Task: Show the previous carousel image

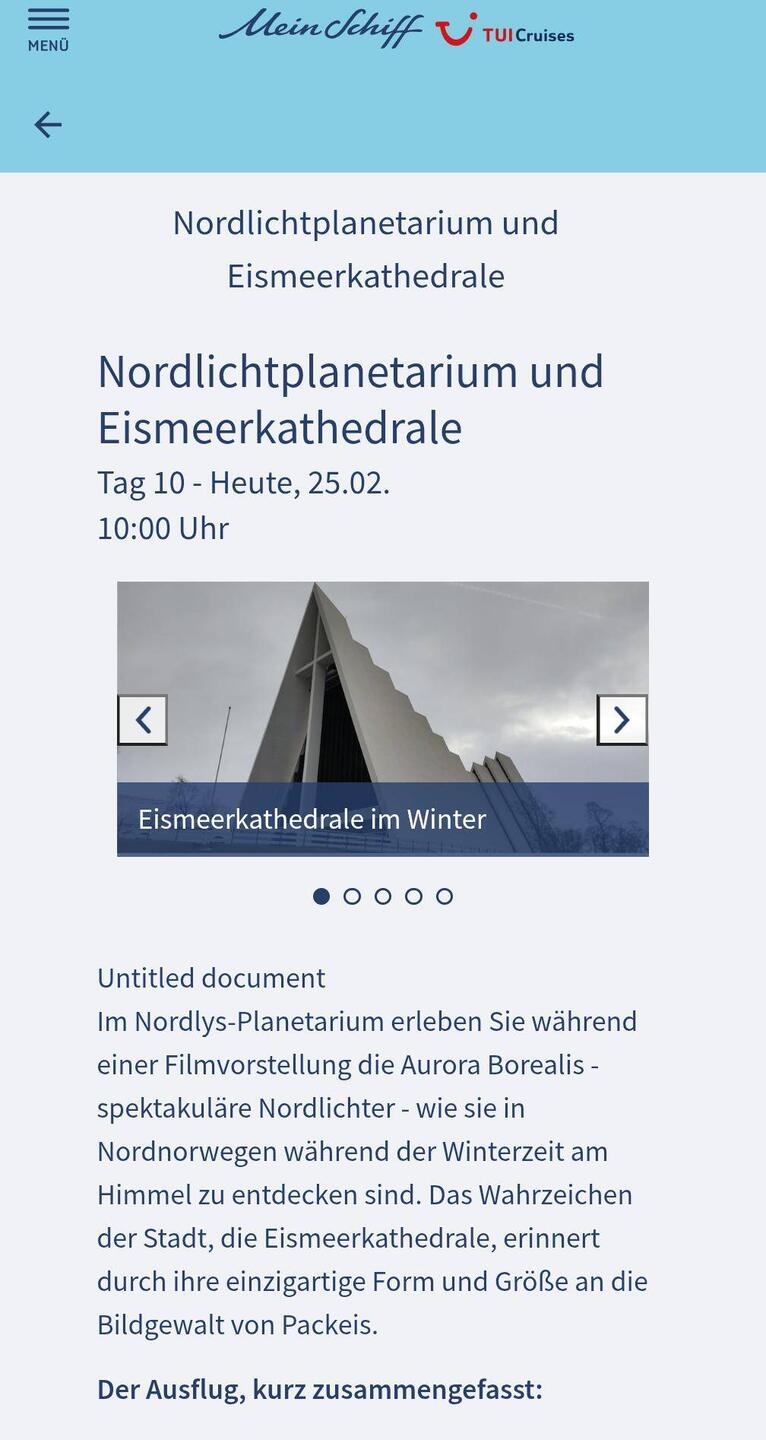Action: 143,720
